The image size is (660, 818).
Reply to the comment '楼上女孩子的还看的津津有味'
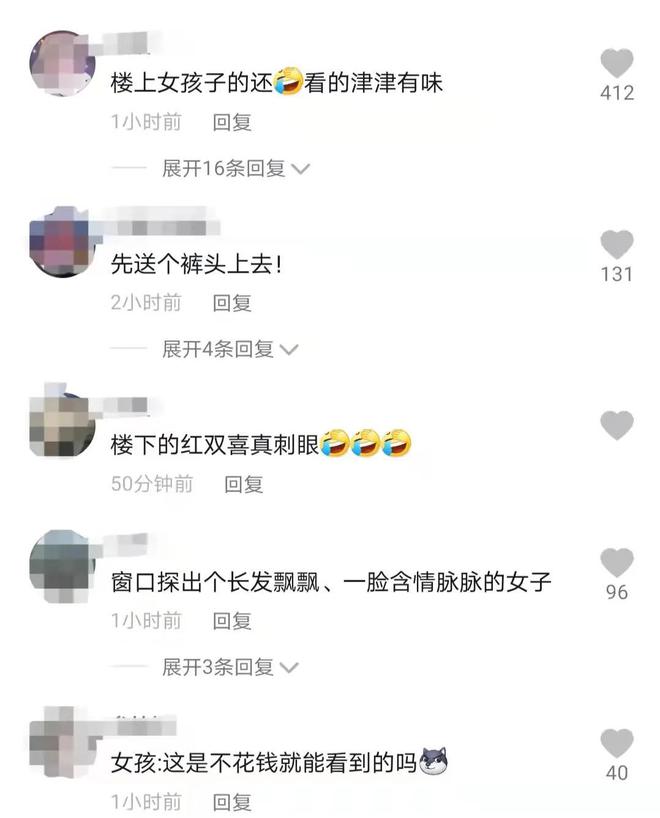(232, 122)
